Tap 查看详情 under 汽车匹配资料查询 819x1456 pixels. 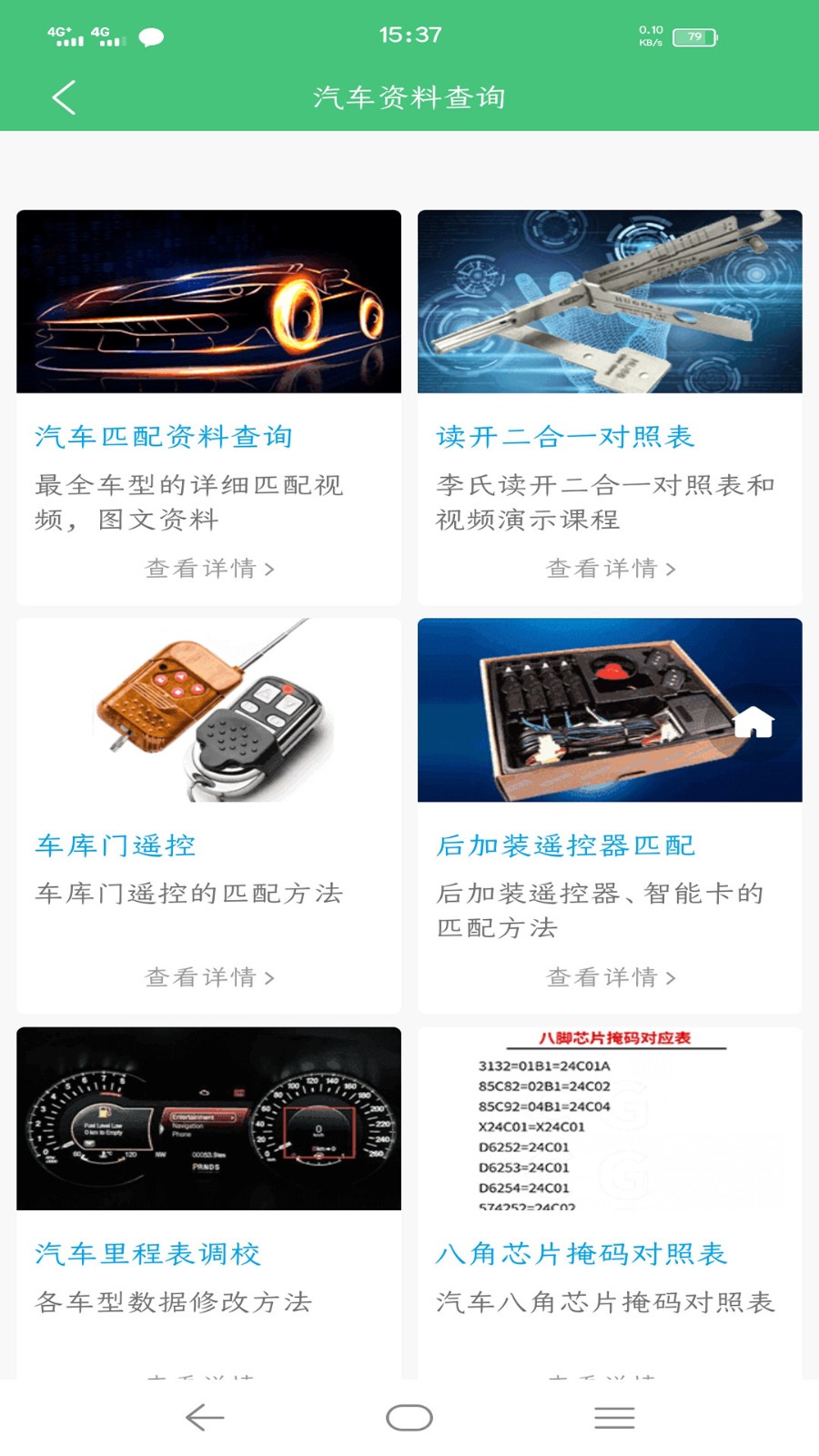tap(209, 569)
